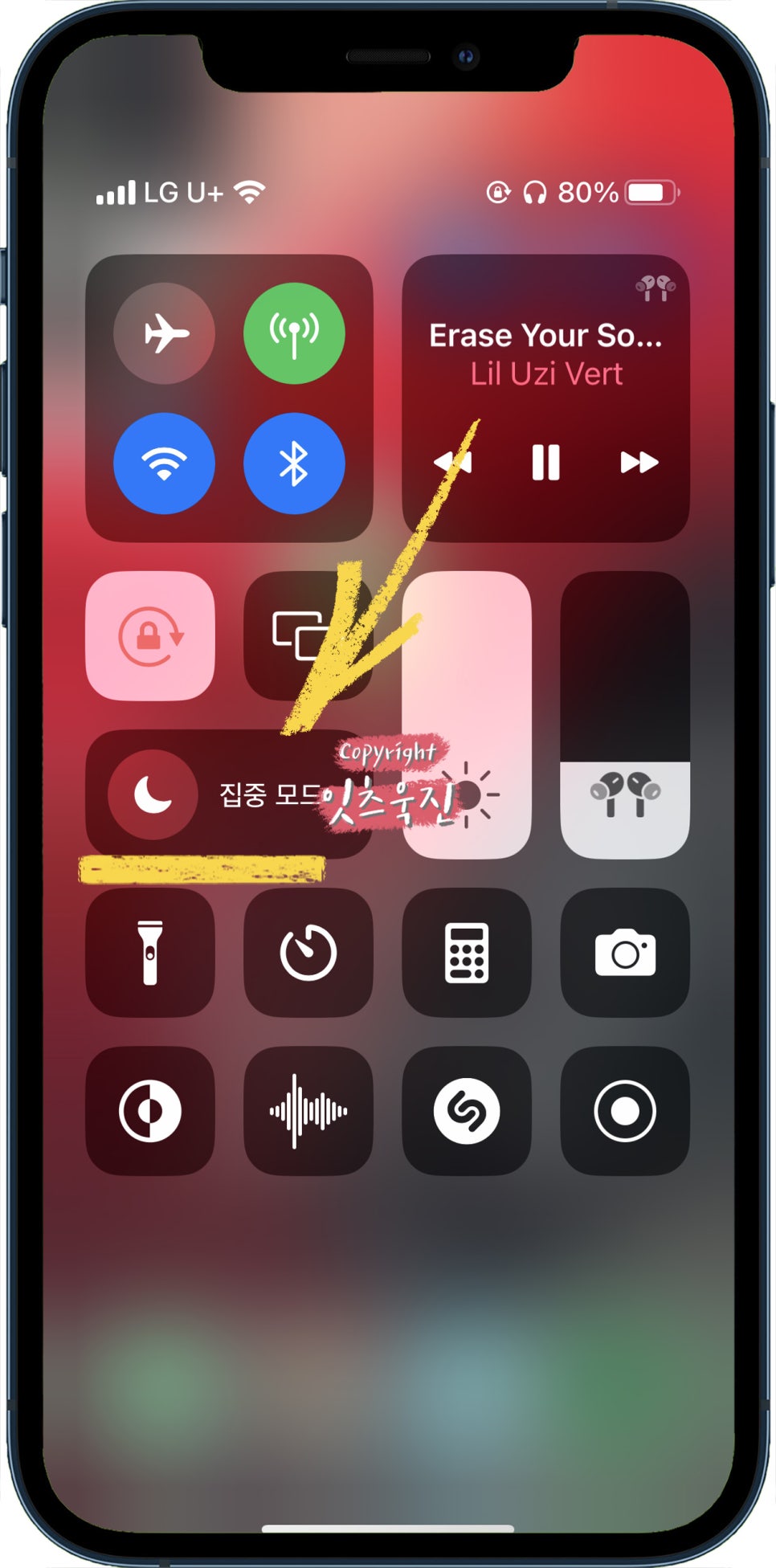Start screen recording
The width and height of the screenshot is (776, 1568).
coord(625,1111)
